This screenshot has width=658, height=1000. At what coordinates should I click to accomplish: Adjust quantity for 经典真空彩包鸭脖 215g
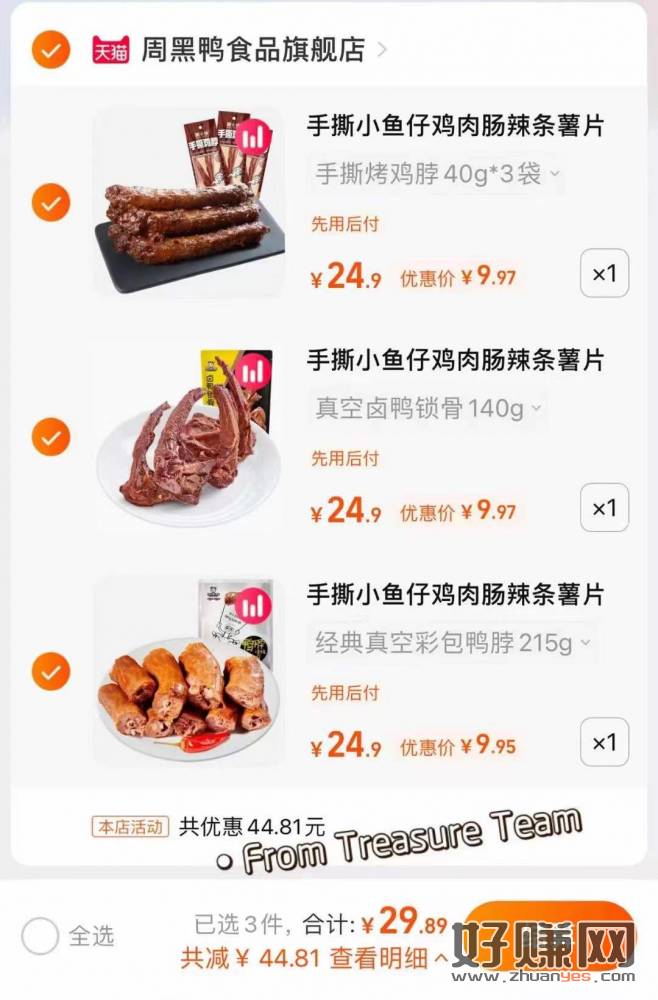coord(604,742)
